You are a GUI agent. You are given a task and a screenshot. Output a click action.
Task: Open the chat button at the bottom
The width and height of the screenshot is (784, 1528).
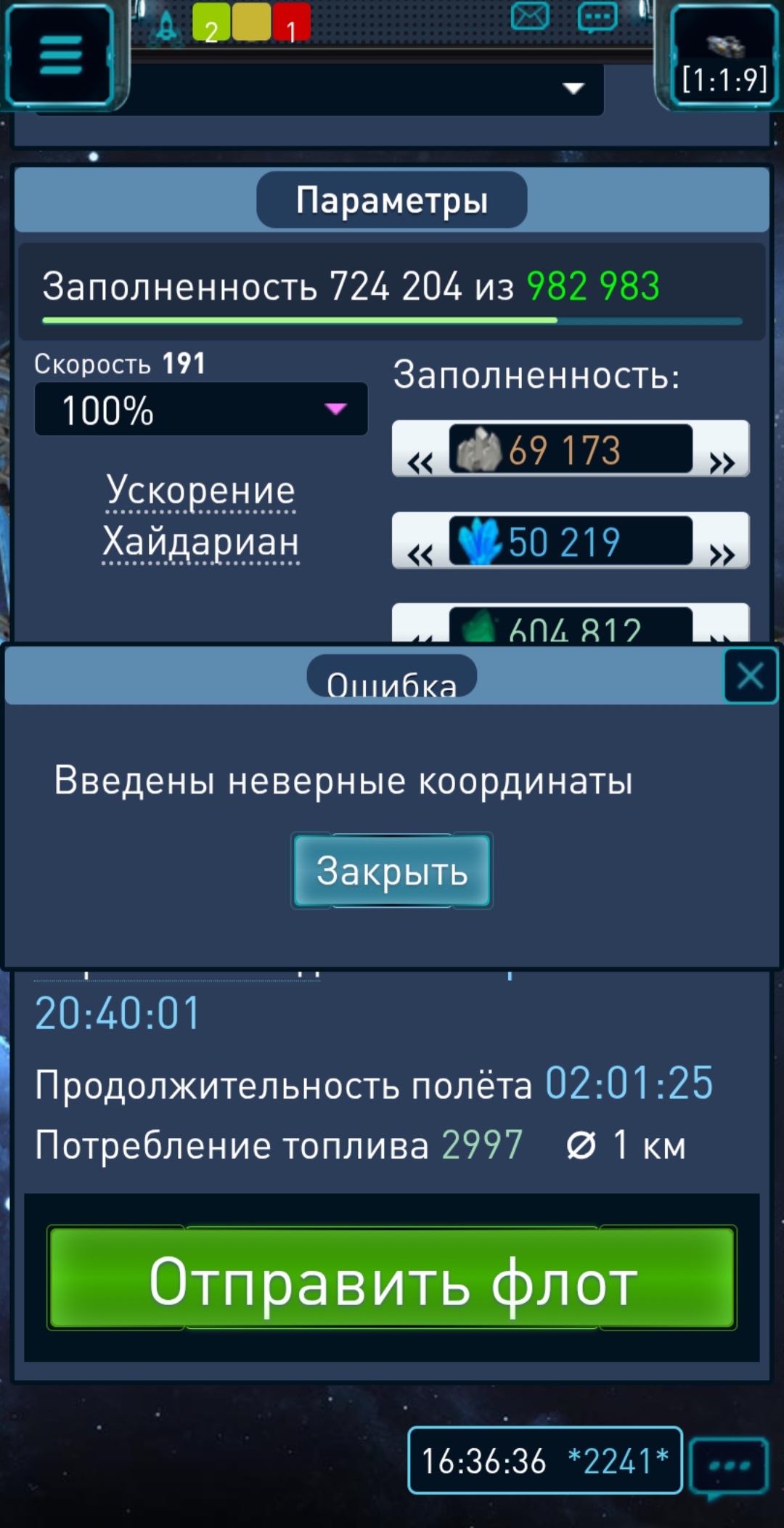(x=728, y=1466)
